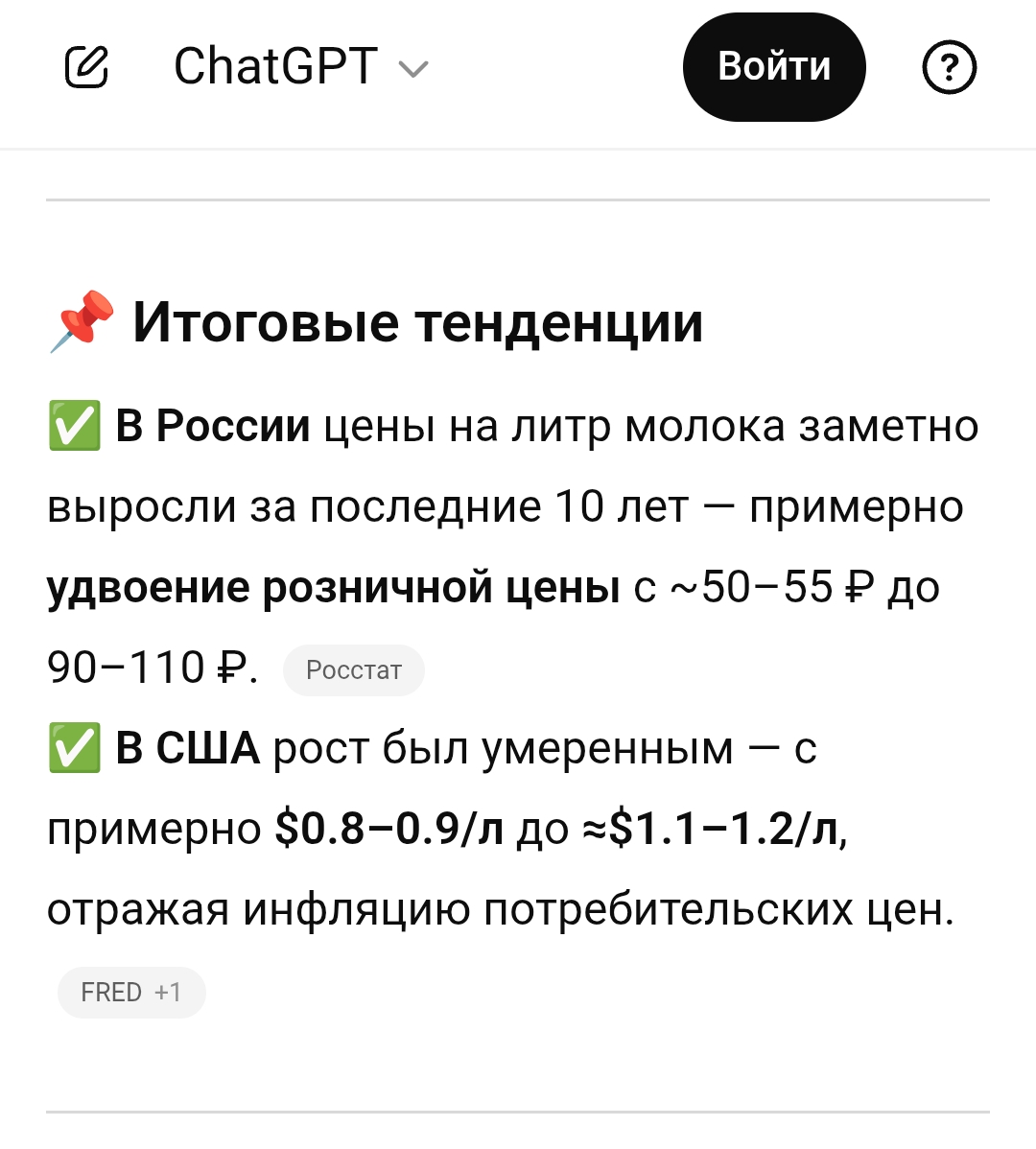Tap the Войти login button
Image resolution: width=1036 pixels, height=1149 pixels.
point(774,67)
